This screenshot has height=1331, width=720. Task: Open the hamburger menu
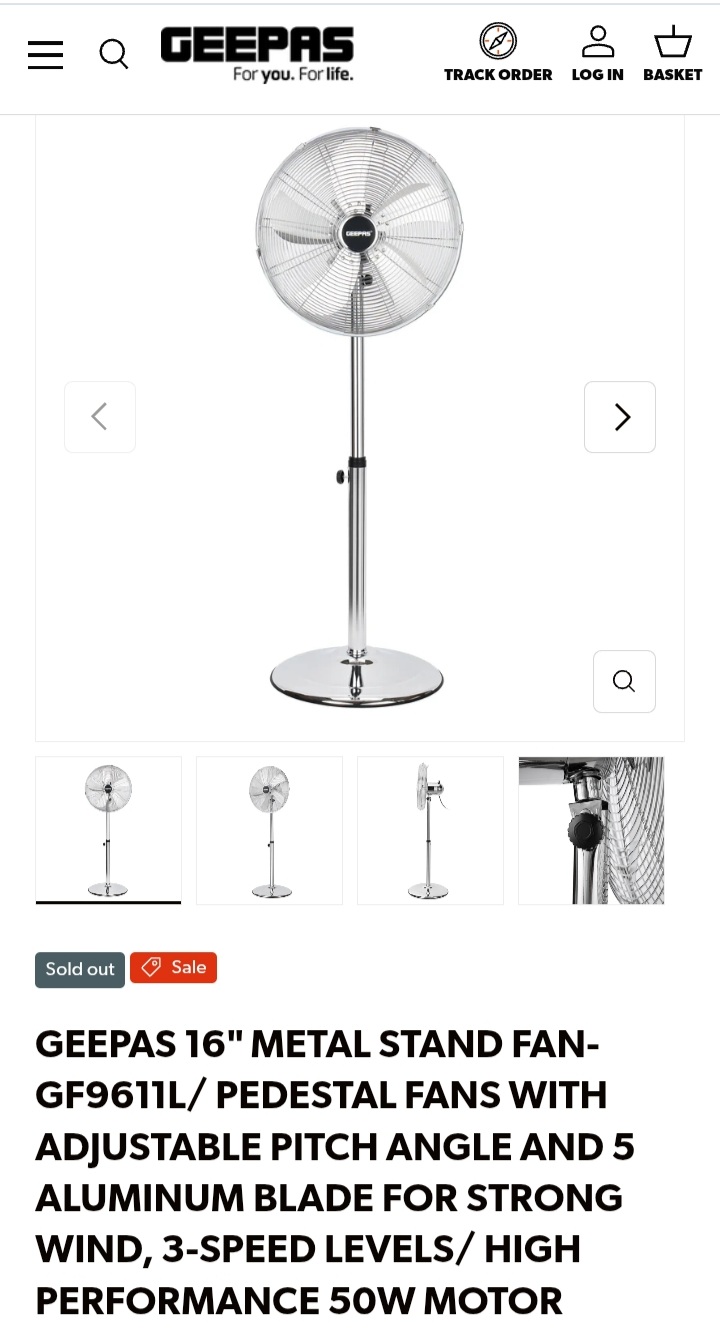[45, 55]
